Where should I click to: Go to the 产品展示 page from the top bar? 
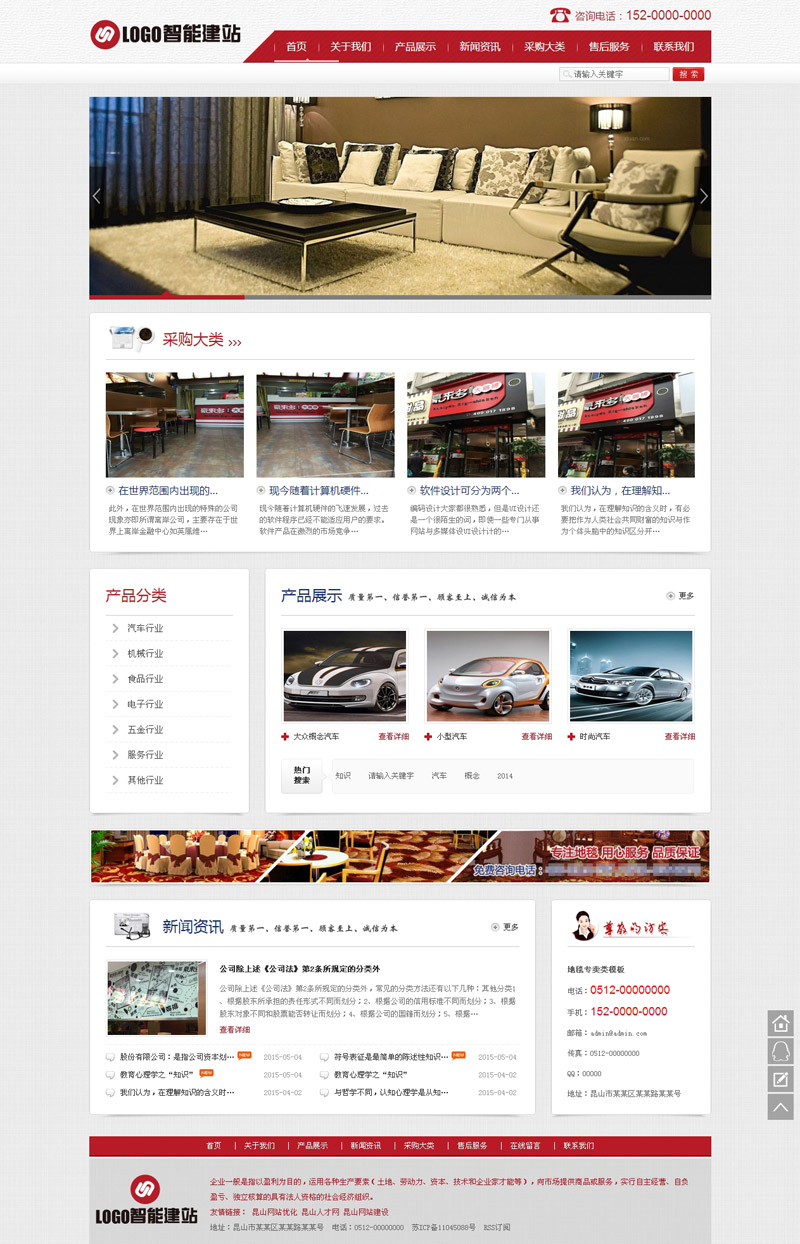(x=415, y=47)
